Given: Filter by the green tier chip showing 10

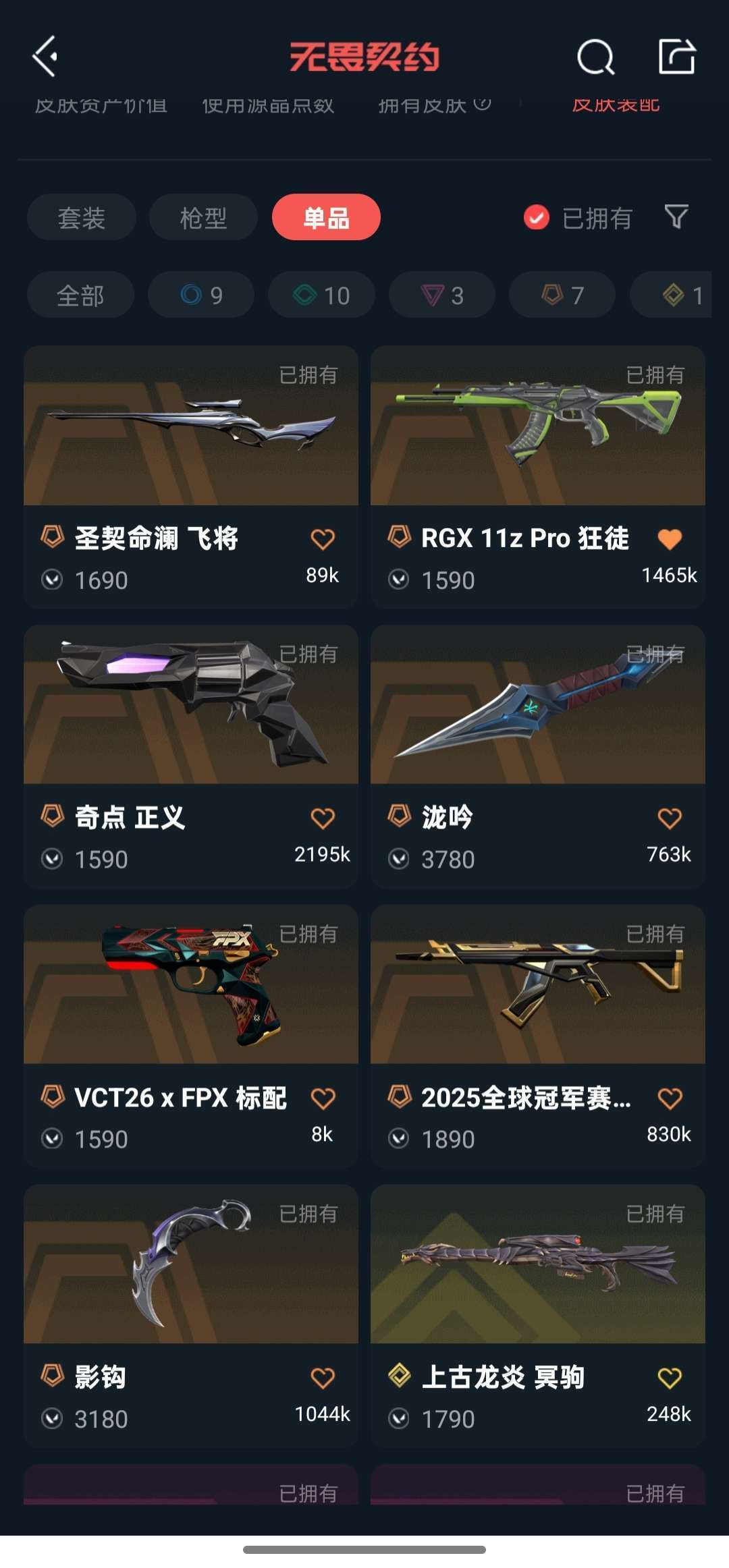Looking at the screenshot, I should [x=321, y=295].
